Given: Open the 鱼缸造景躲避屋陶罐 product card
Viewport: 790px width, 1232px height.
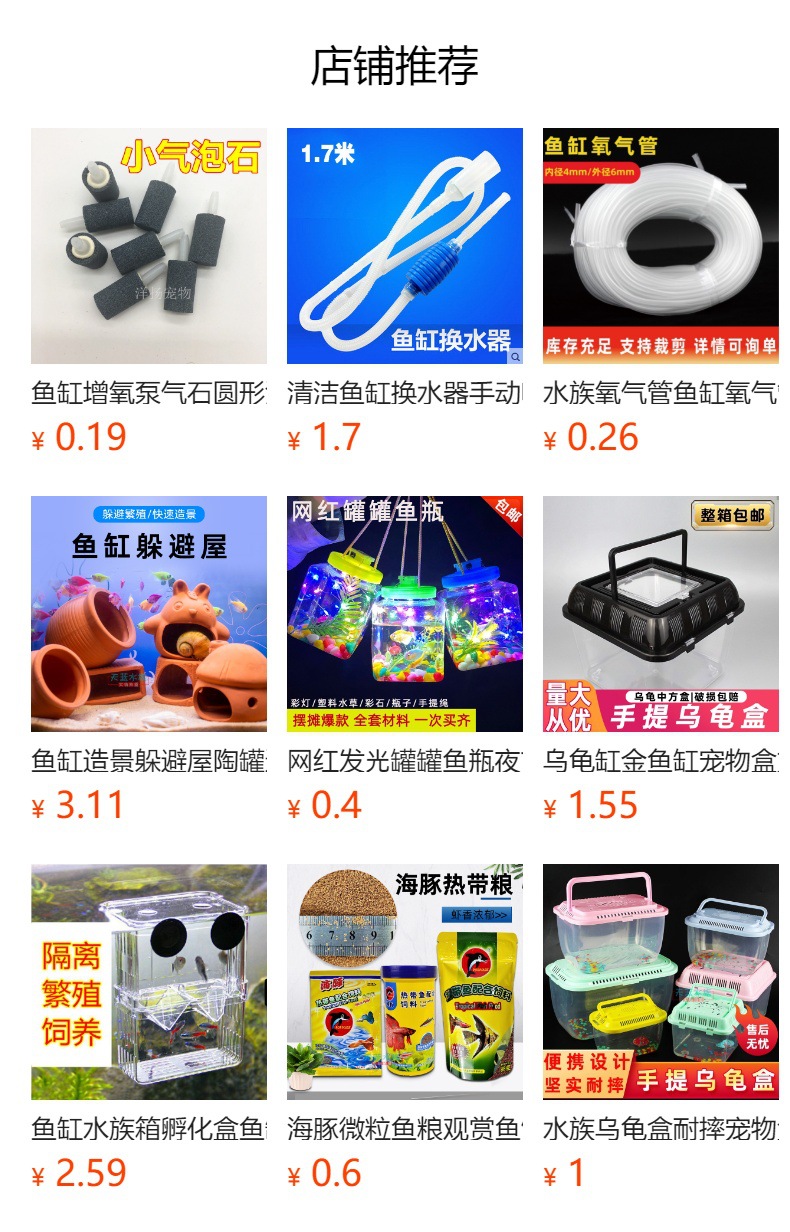Looking at the screenshot, I should pos(149,614).
